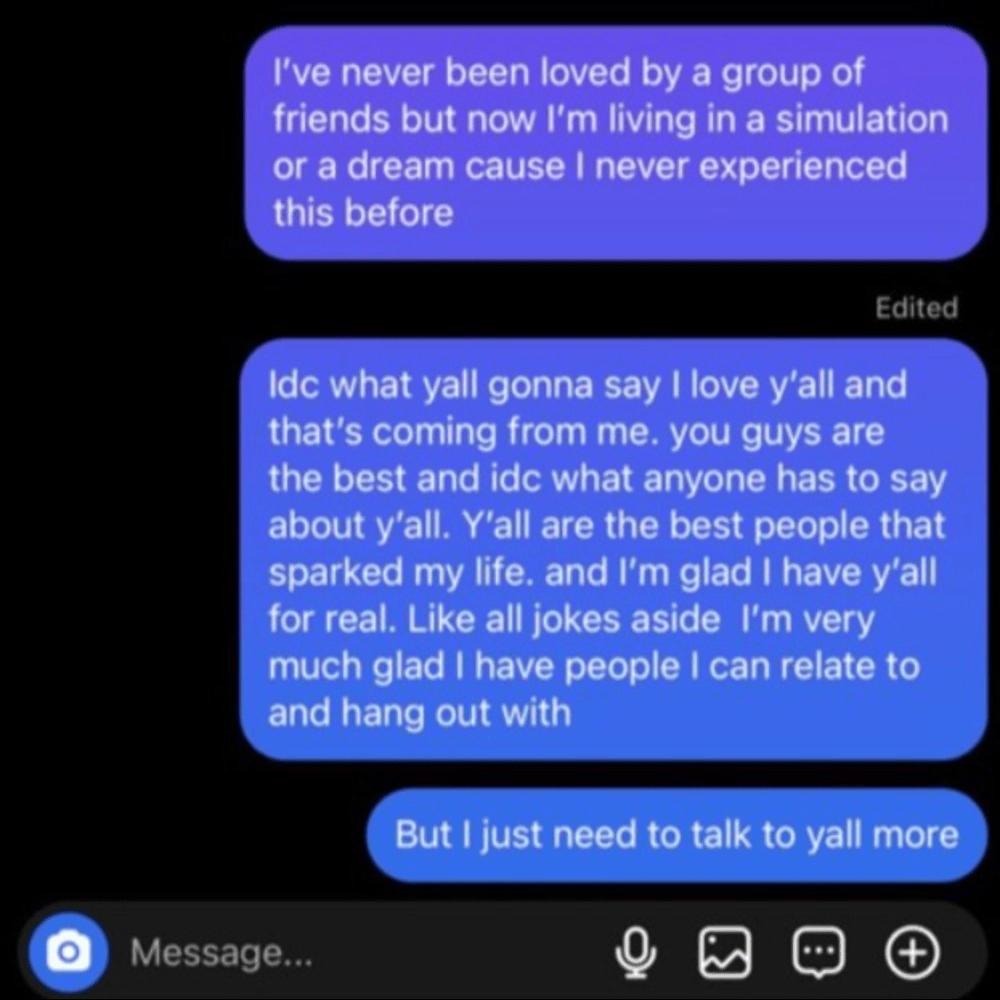Open the photo gallery picker
The image size is (1000, 1000).
pyautogui.click(x=726, y=952)
